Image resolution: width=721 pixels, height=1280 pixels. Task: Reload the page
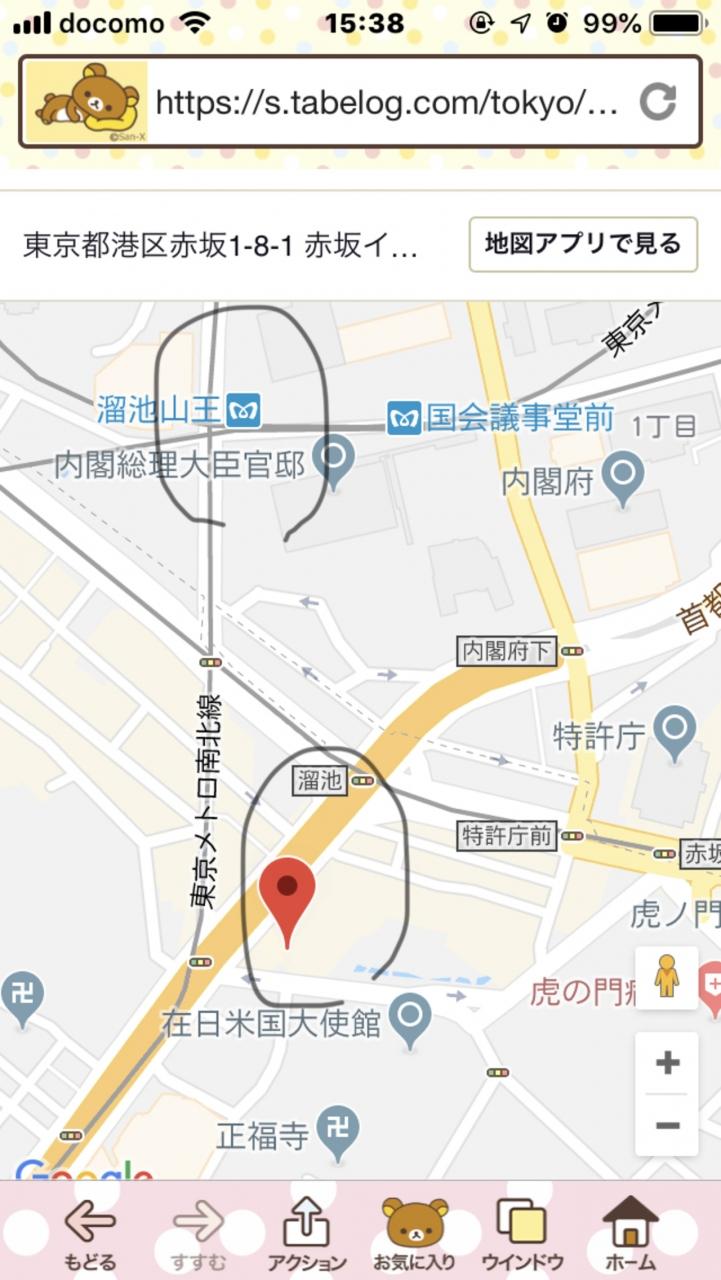[x=657, y=102]
